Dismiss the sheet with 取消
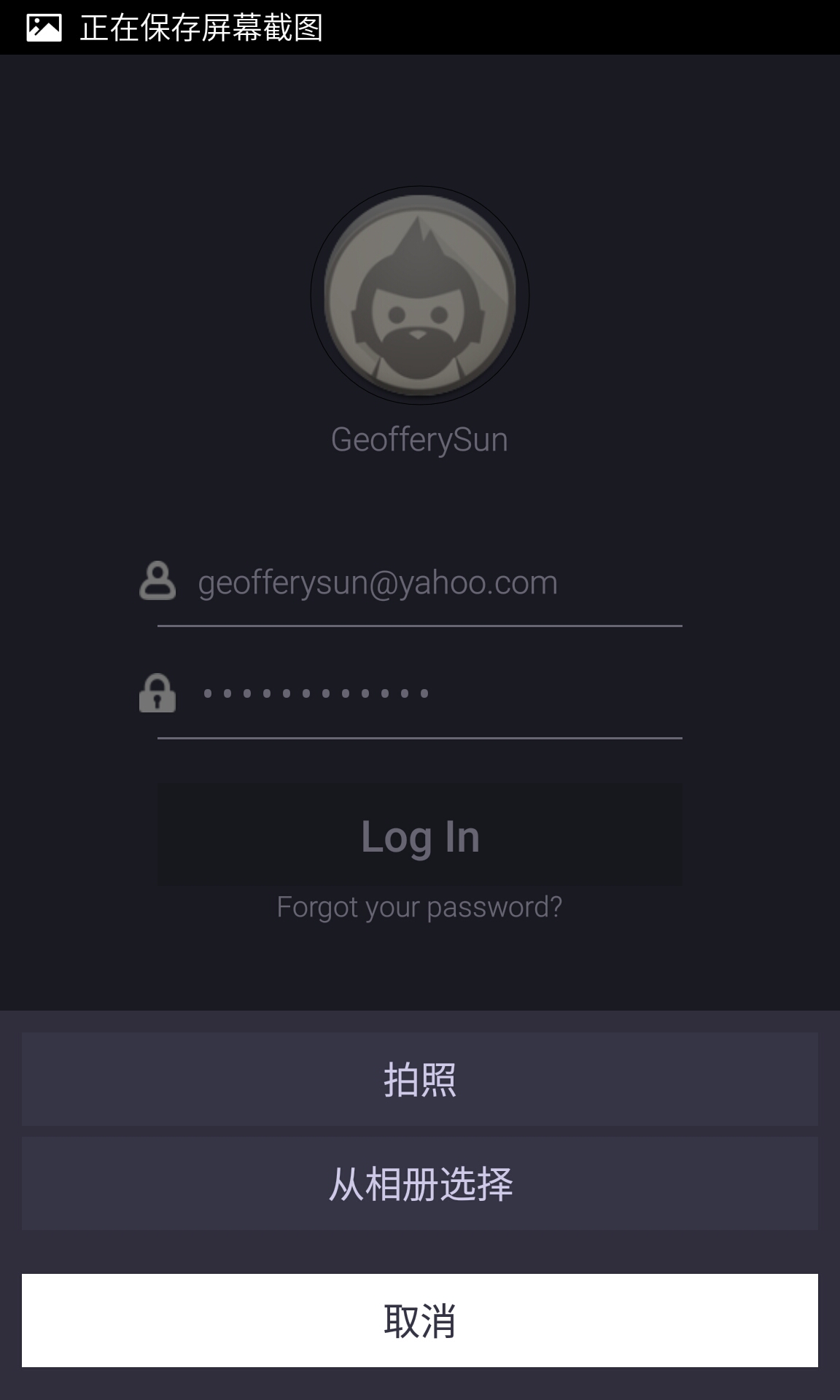Viewport: 840px width, 1400px height. pyautogui.click(x=420, y=1321)
